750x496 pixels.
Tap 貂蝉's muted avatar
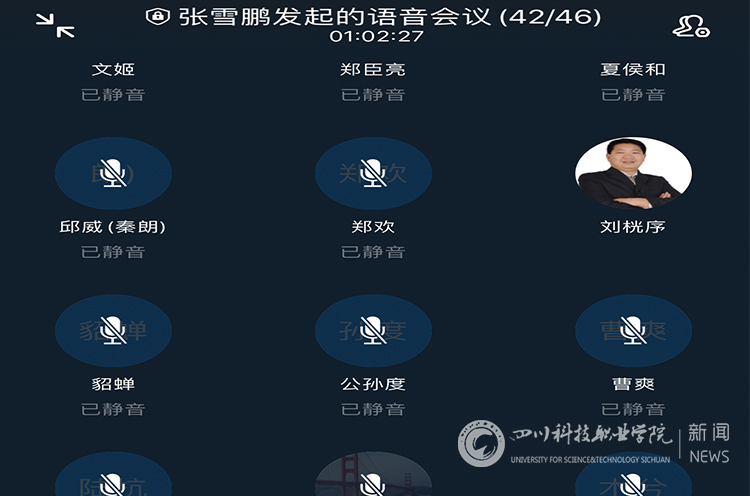coord(113,330)
